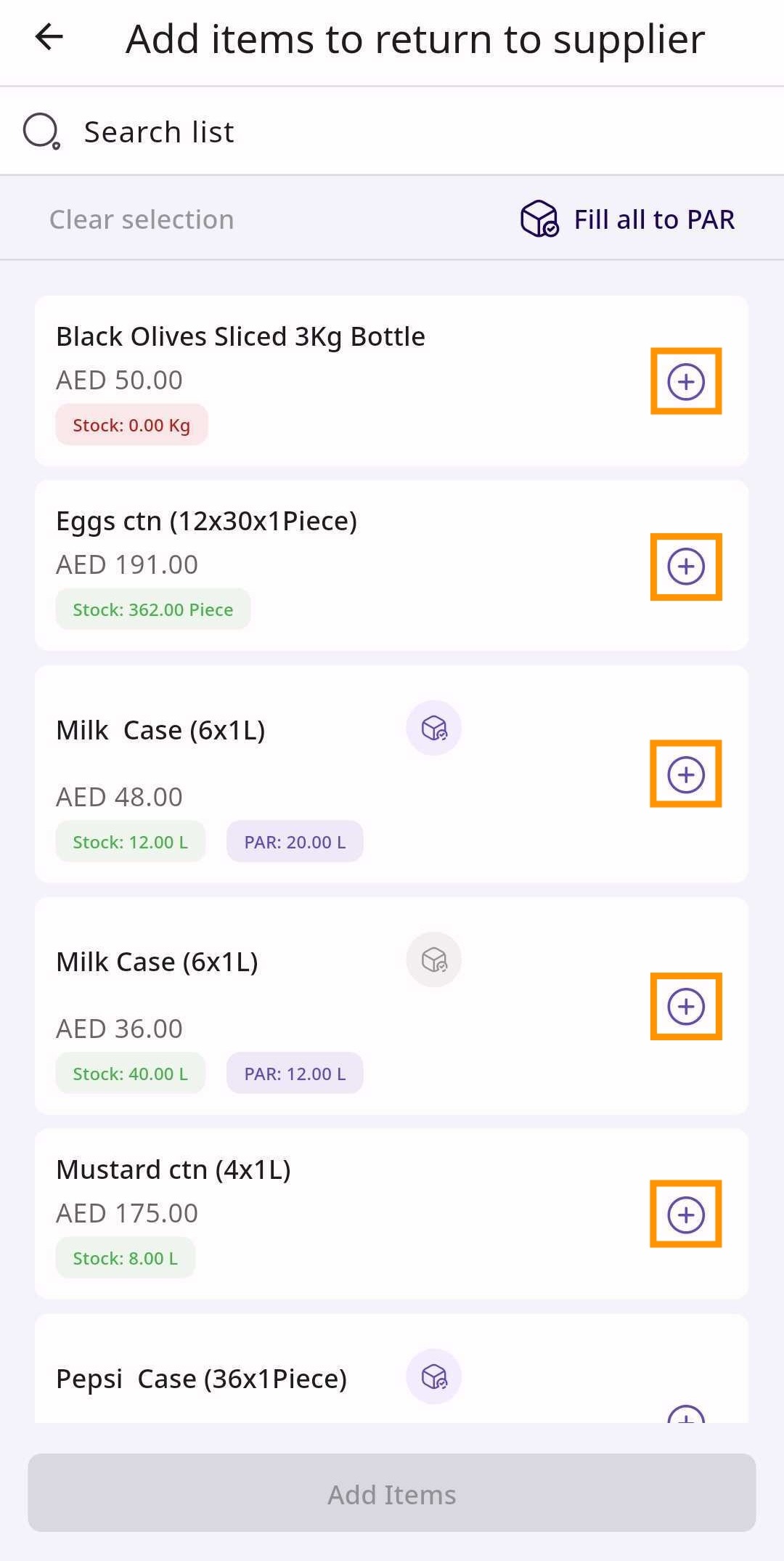Fill Pepsi Case to PAR
This screenshot has height=1561, width=784.
(x=433, y=1376)
